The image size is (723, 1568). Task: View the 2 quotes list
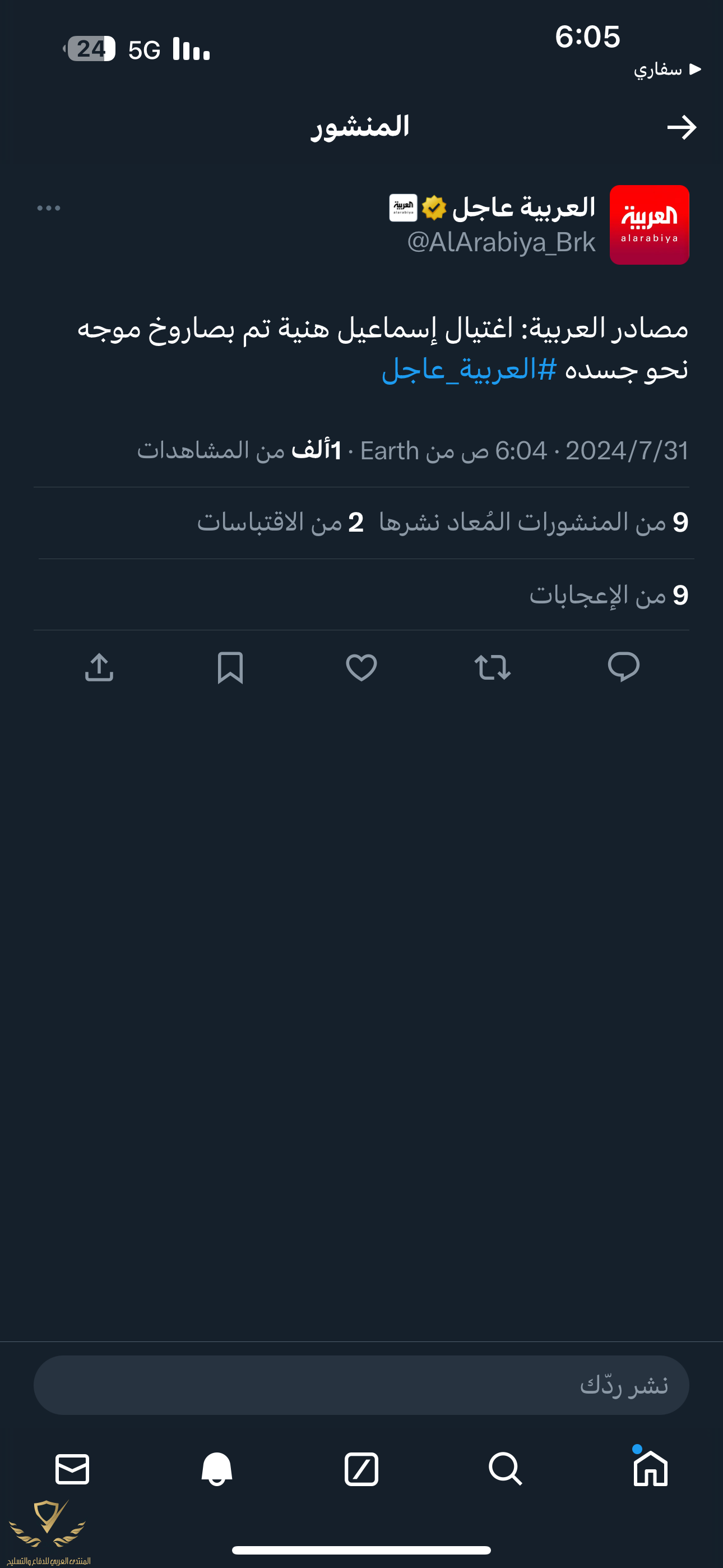click(x=281, y=522)
